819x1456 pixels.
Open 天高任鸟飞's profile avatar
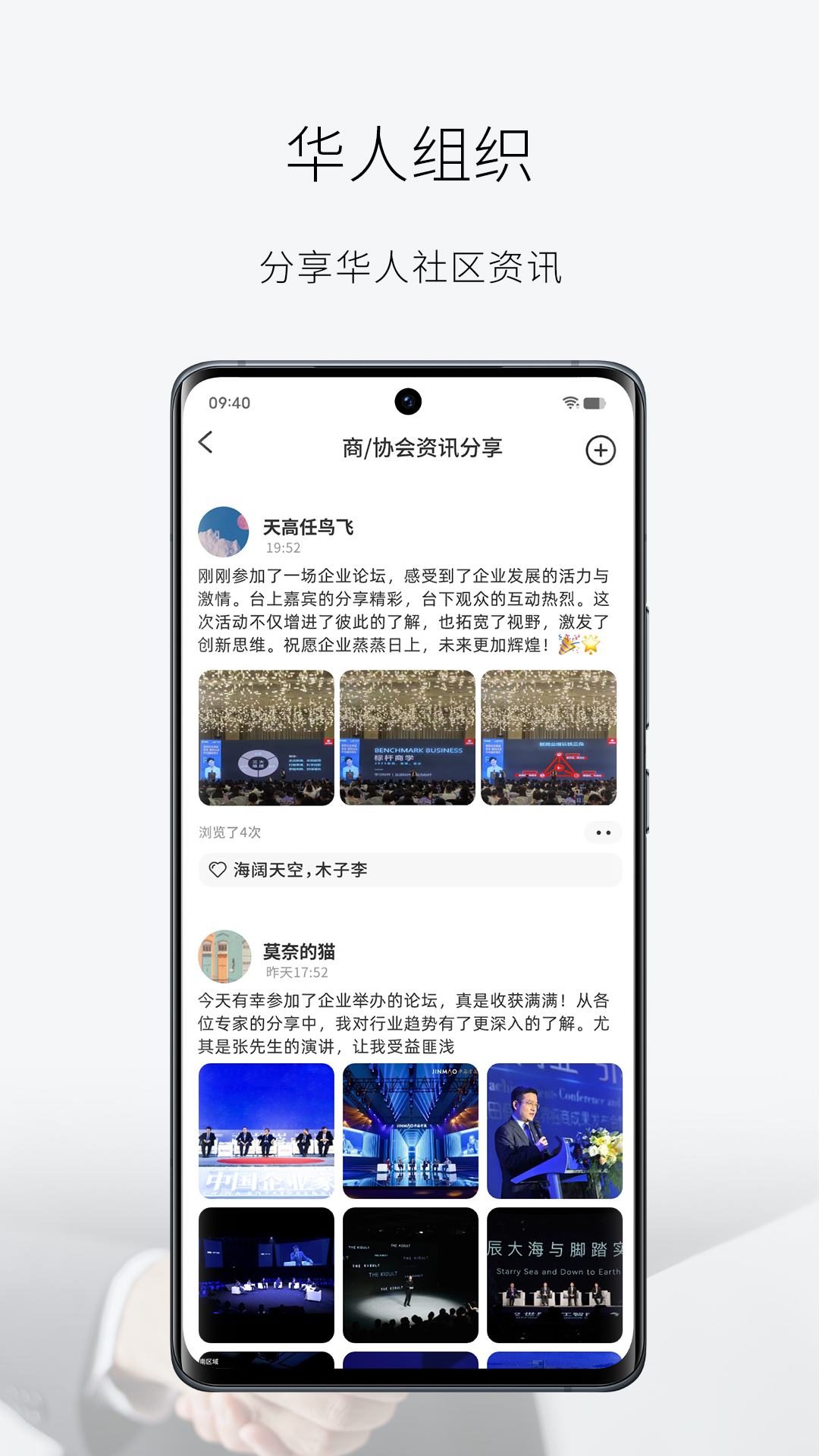point(224,532)
